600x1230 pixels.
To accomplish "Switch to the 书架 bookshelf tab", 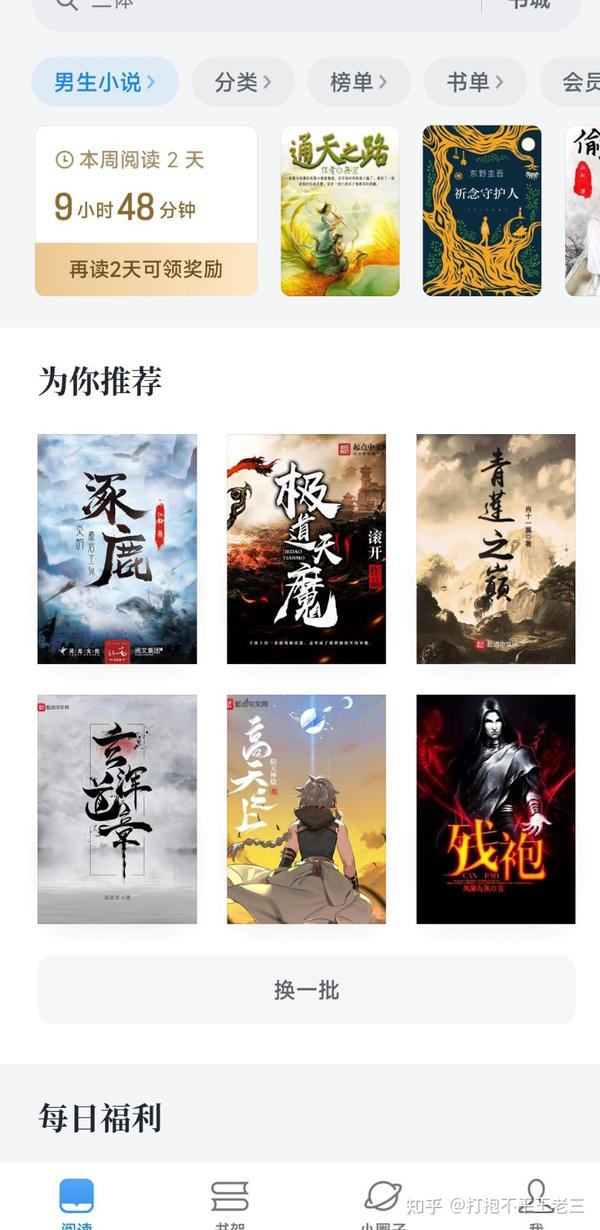I will click(x=230, y=1202).
